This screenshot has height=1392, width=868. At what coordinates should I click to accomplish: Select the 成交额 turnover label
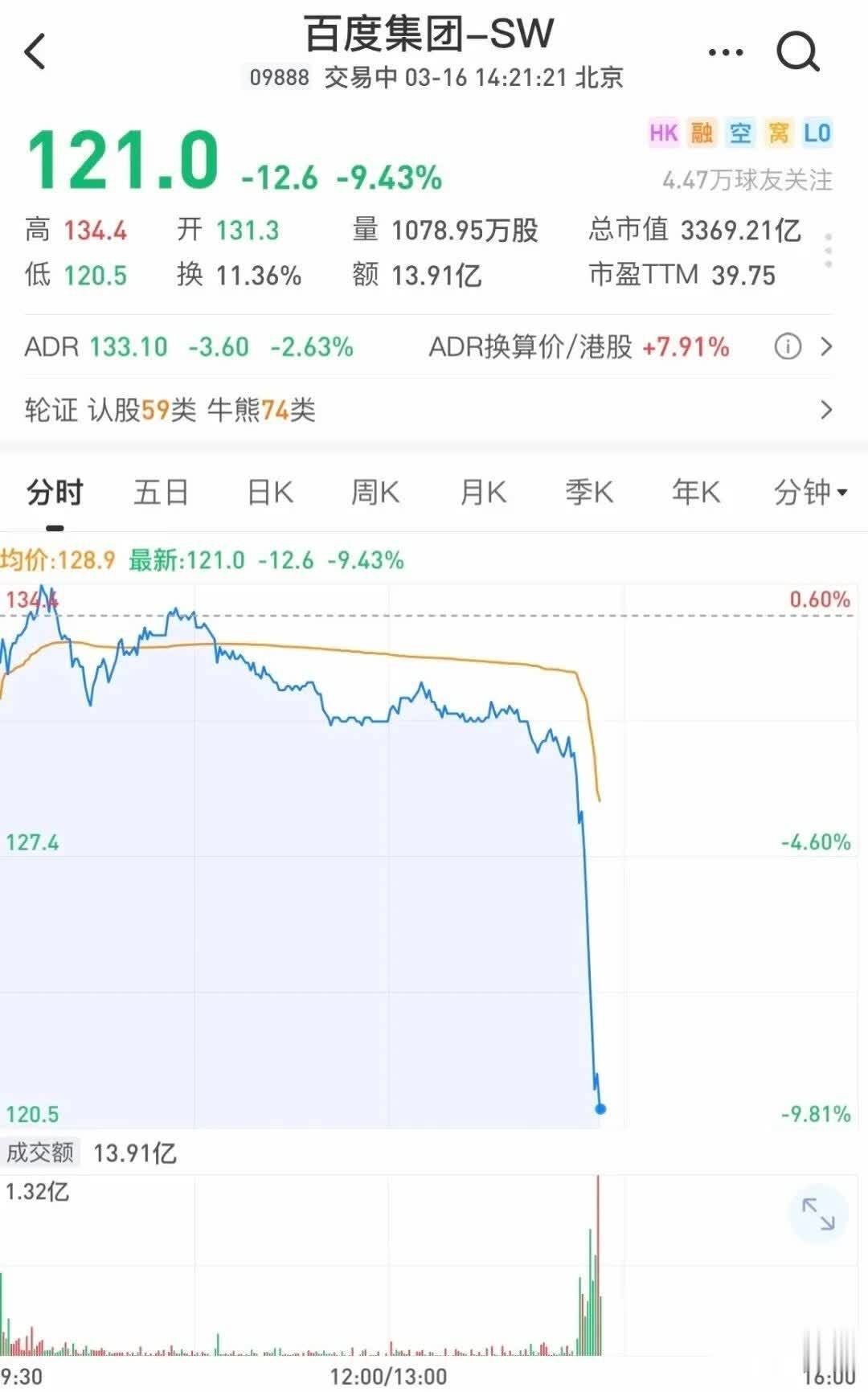tap(42, 1152)
